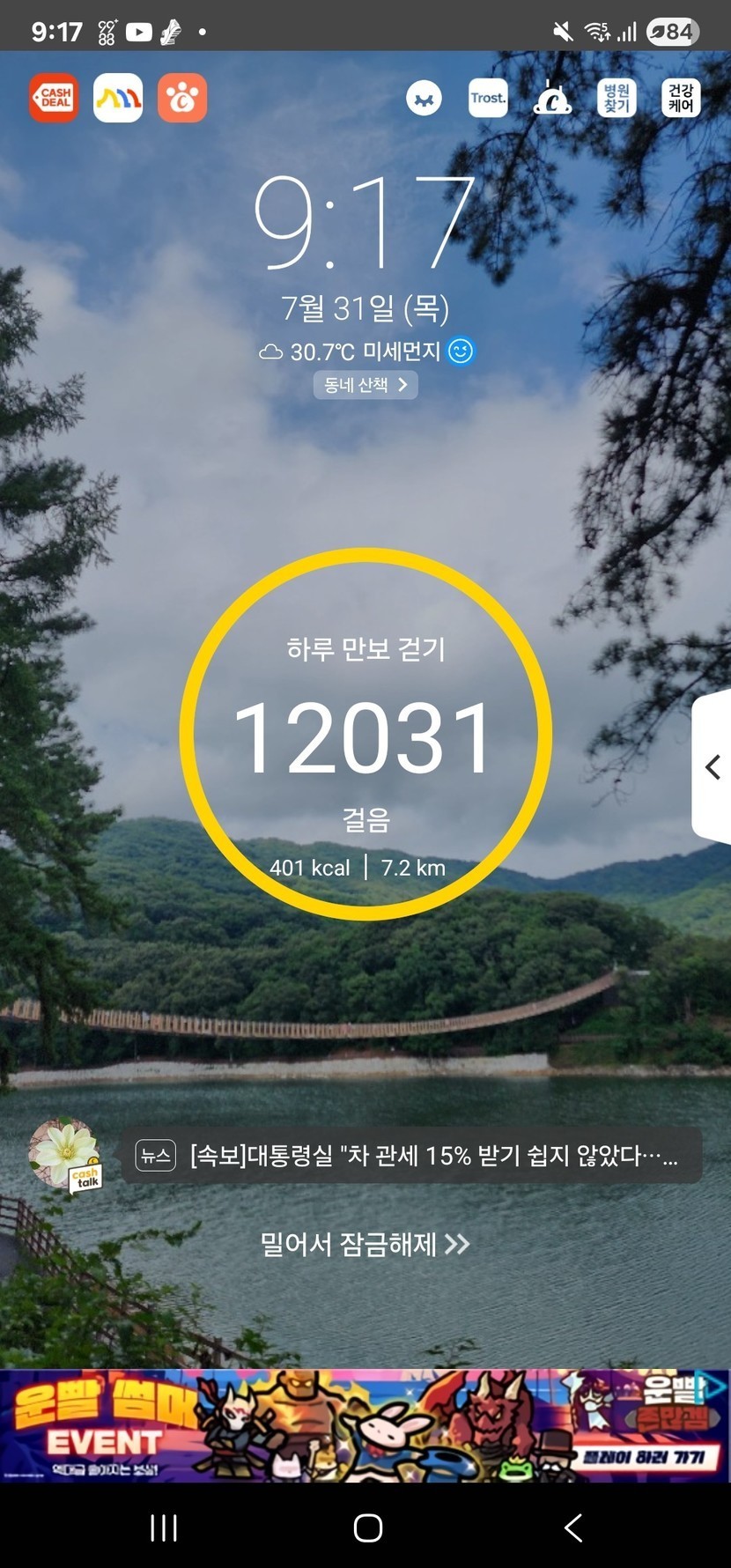Open the yellow-blue wave app shortcut
Viewport: 731px width, 1568px height.
click(x=118, y=98)
